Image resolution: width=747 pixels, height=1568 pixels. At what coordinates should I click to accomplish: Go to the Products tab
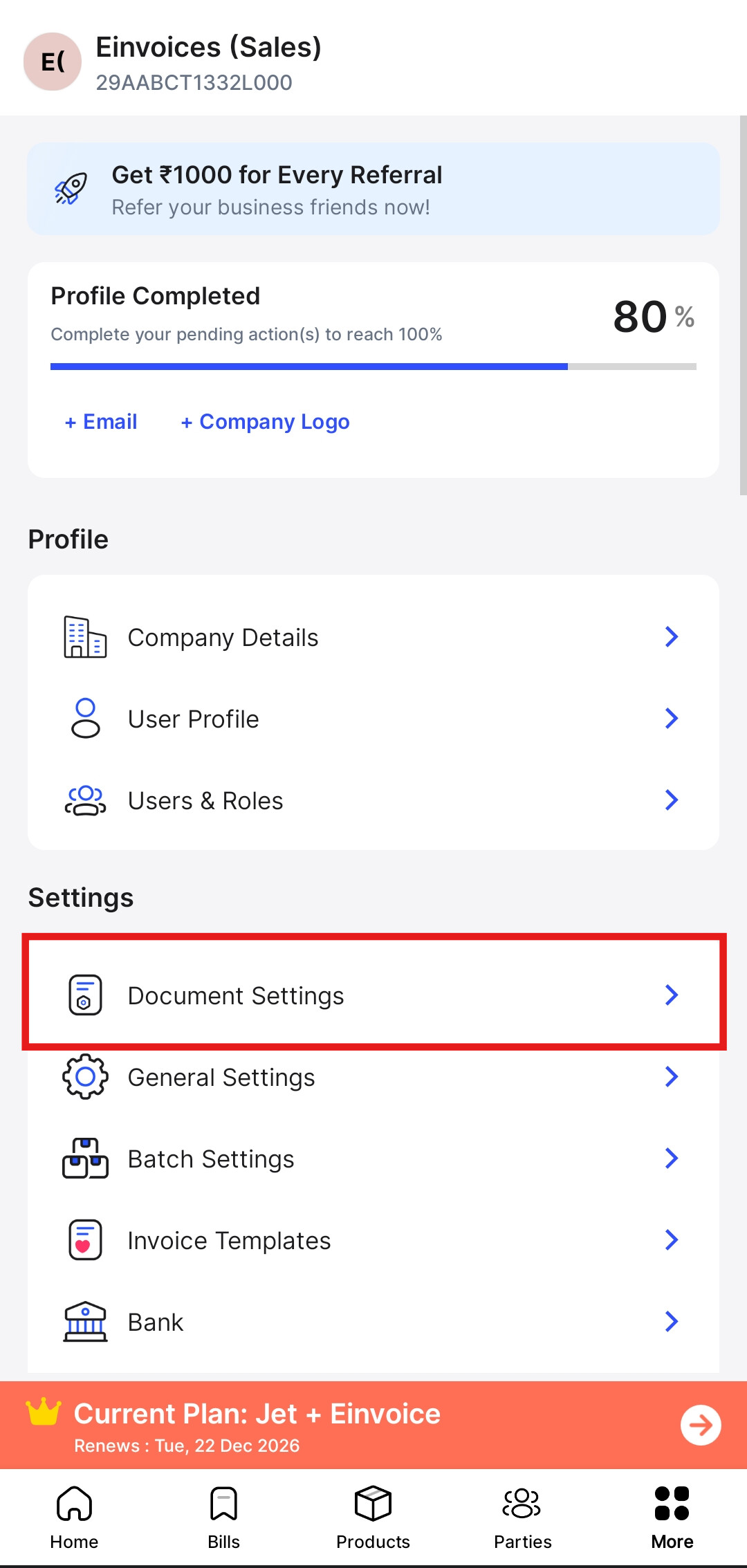pyautogui.click(x=373, y=1518)
